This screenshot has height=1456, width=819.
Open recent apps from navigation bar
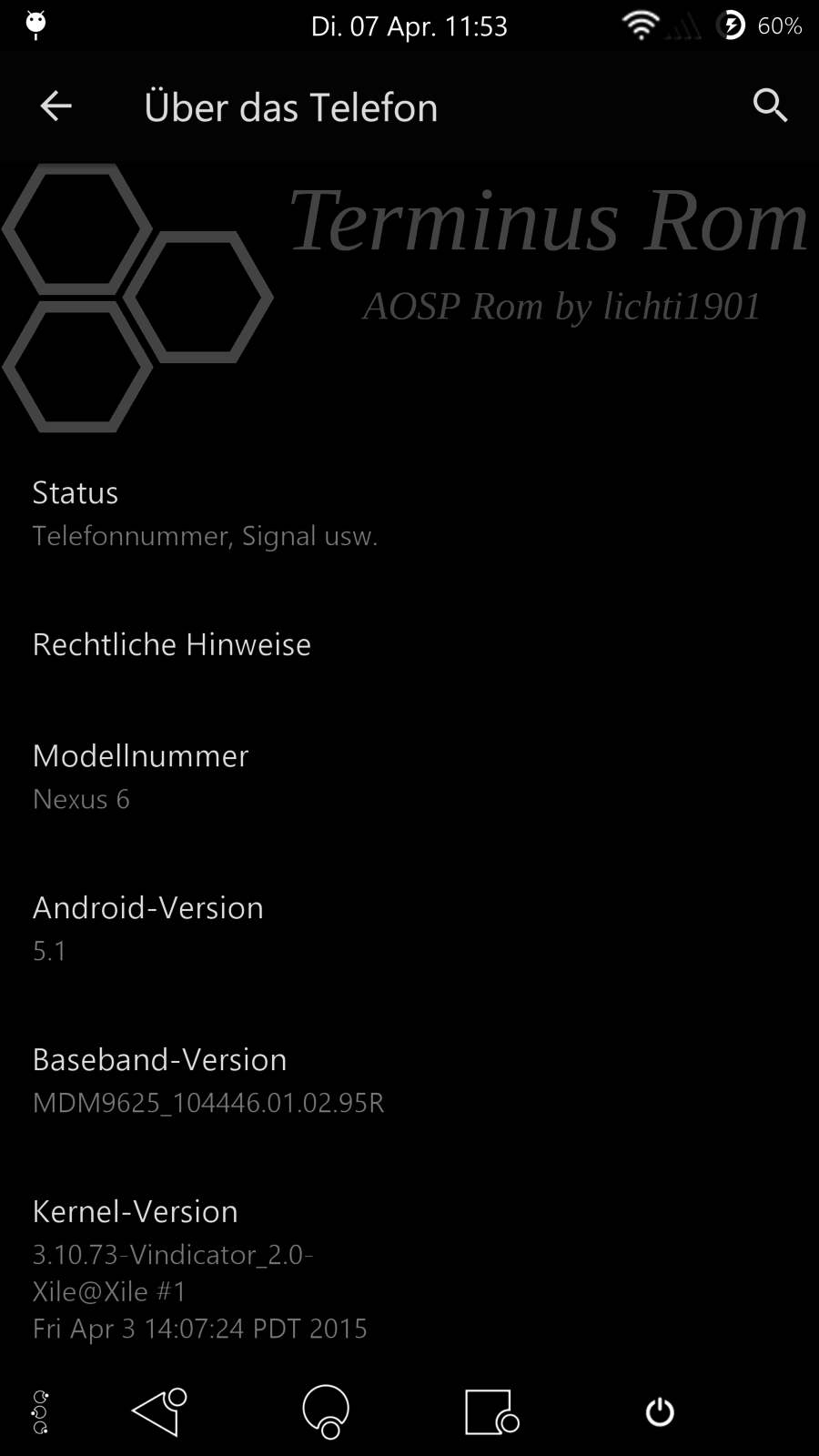491,1411
